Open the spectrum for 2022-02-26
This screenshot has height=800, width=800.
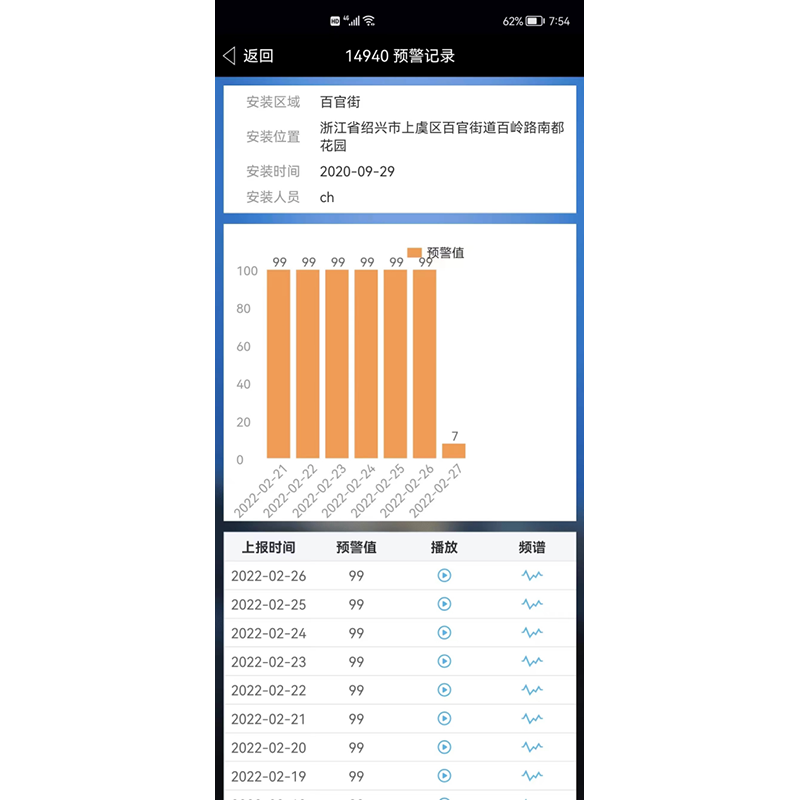pos(532,576)
